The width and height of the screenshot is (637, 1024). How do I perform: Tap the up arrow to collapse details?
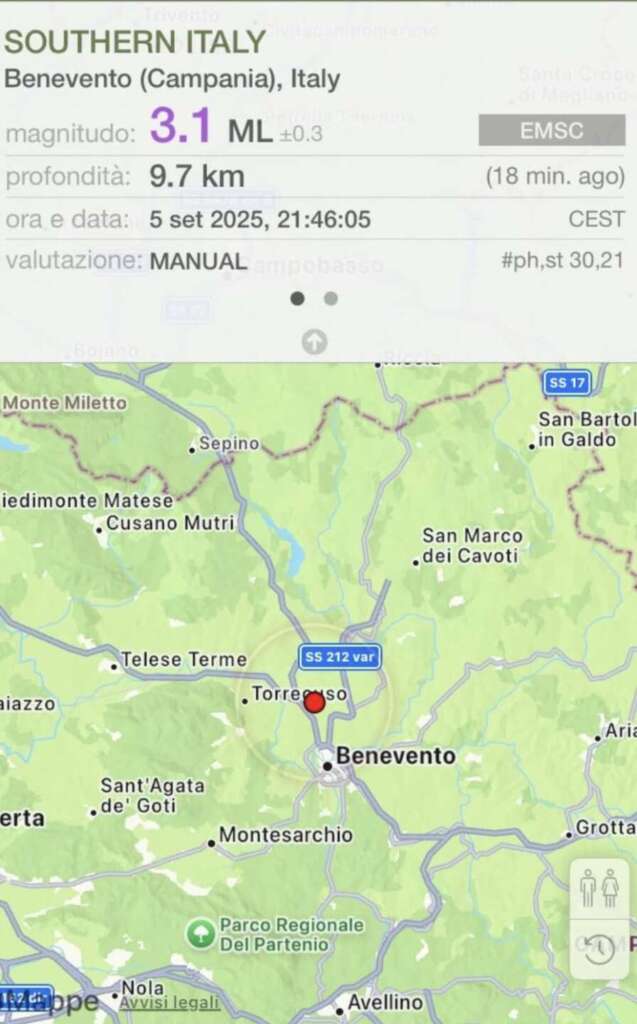click(314, 343)
